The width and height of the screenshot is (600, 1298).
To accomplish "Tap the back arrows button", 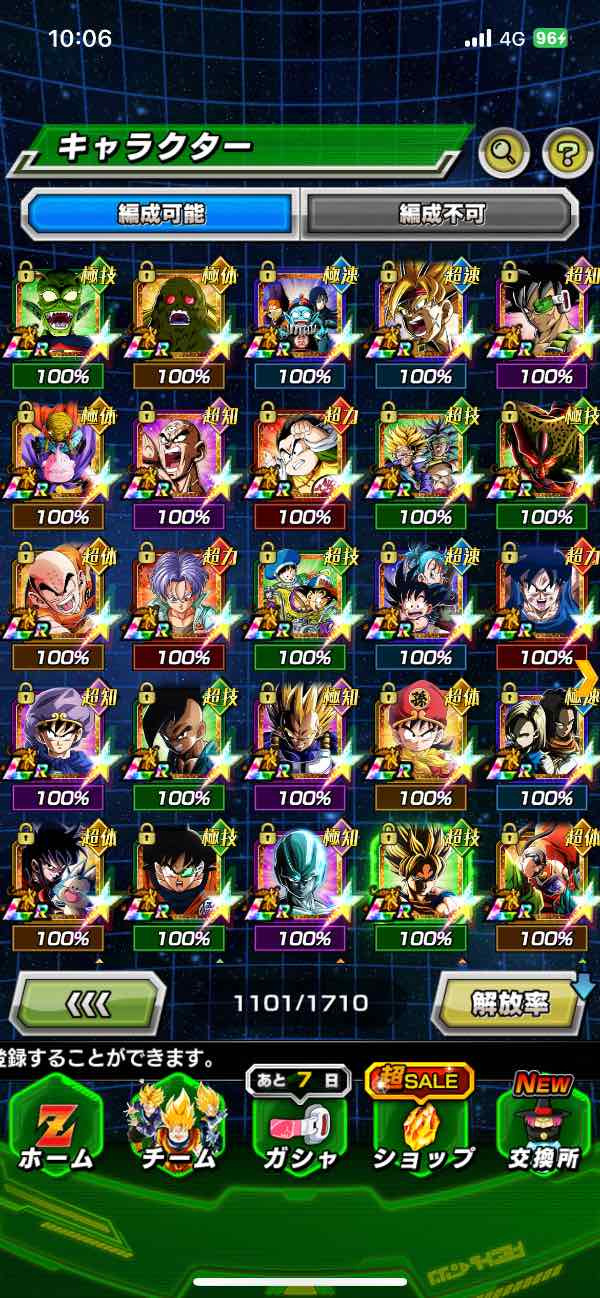I will click(x=88, y=1001).
